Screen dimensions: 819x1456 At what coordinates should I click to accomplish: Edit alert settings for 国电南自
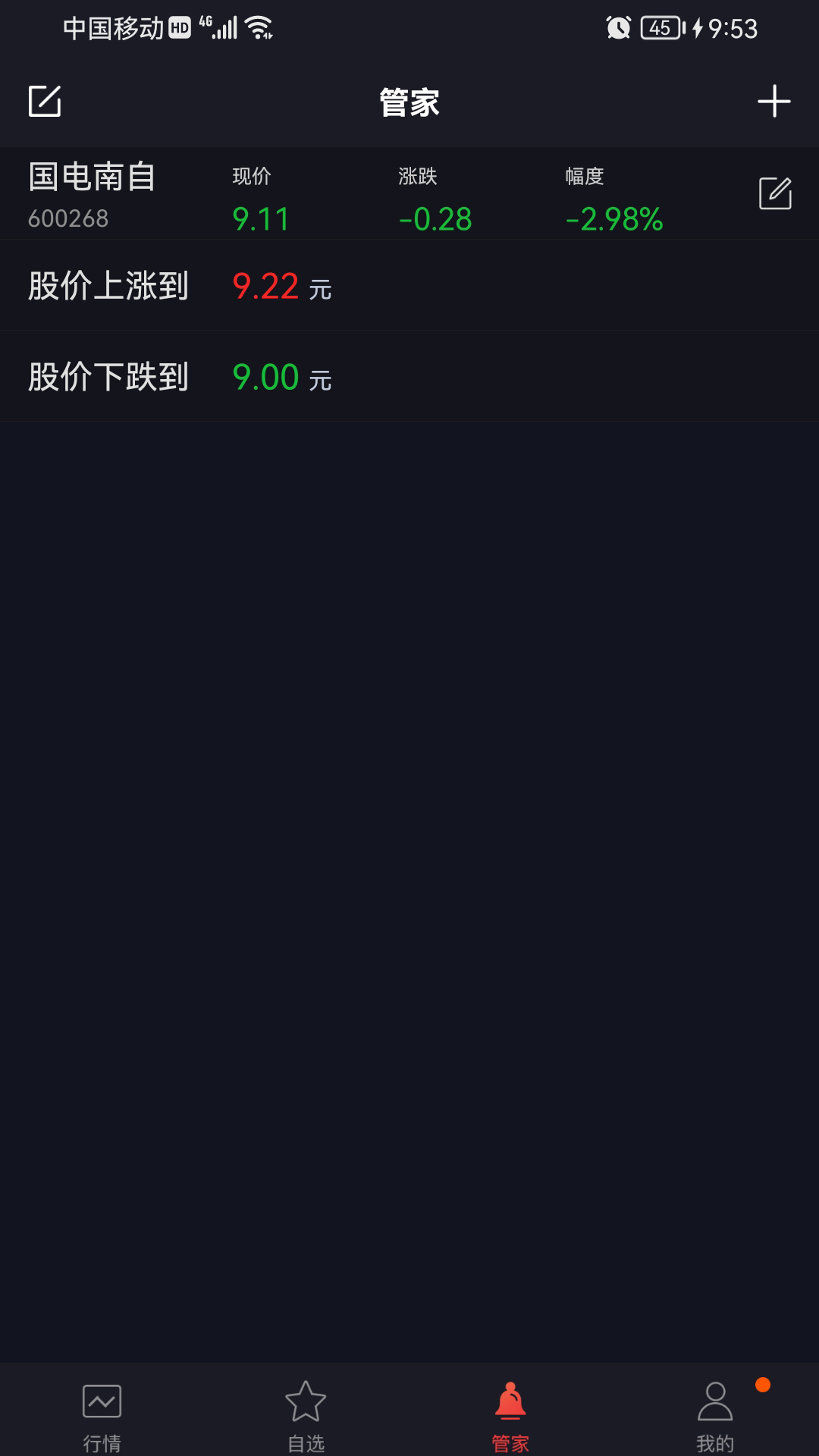tap(775, 194)
